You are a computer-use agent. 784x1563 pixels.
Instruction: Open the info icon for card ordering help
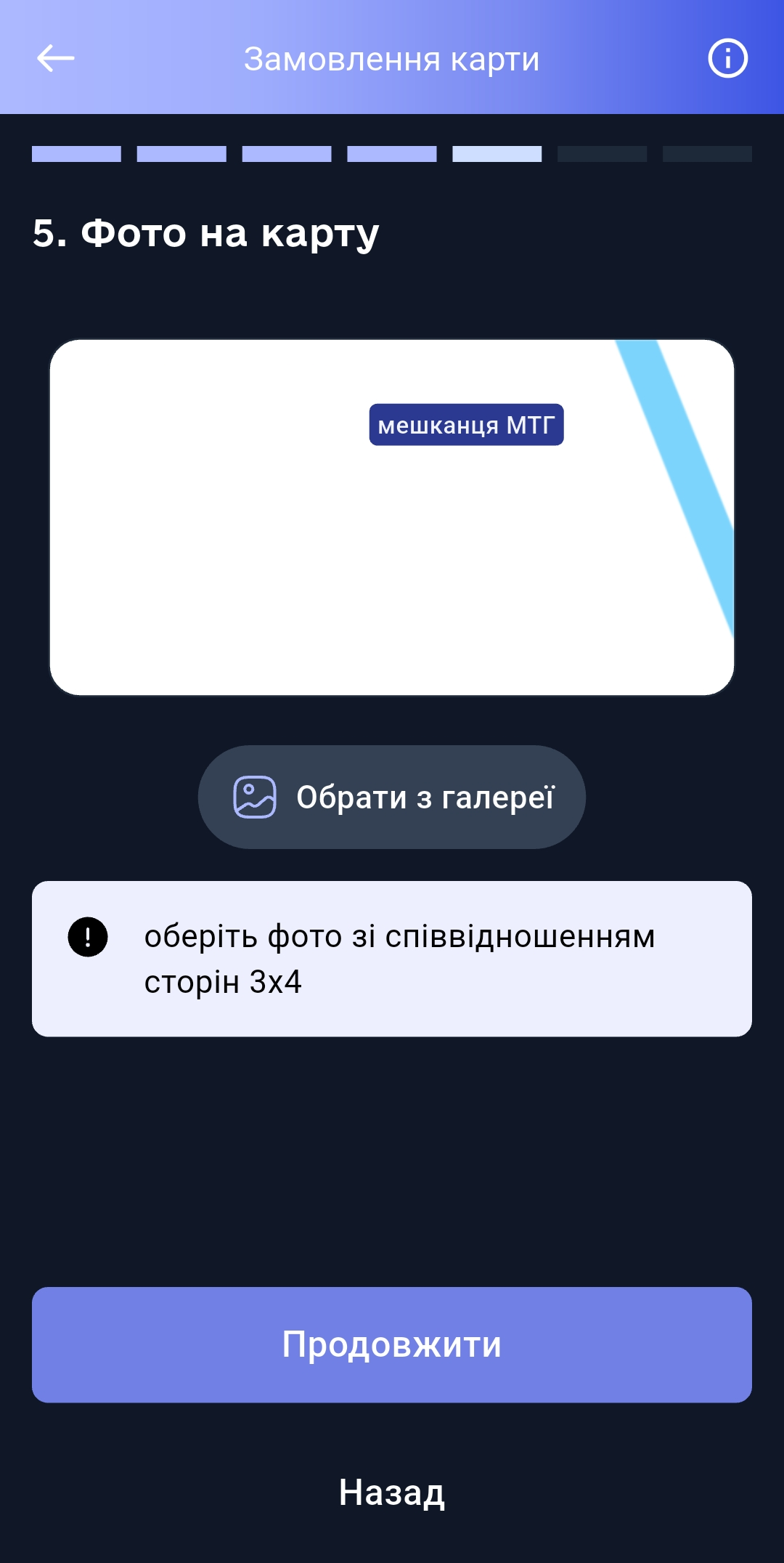click(x=728, y=58)
